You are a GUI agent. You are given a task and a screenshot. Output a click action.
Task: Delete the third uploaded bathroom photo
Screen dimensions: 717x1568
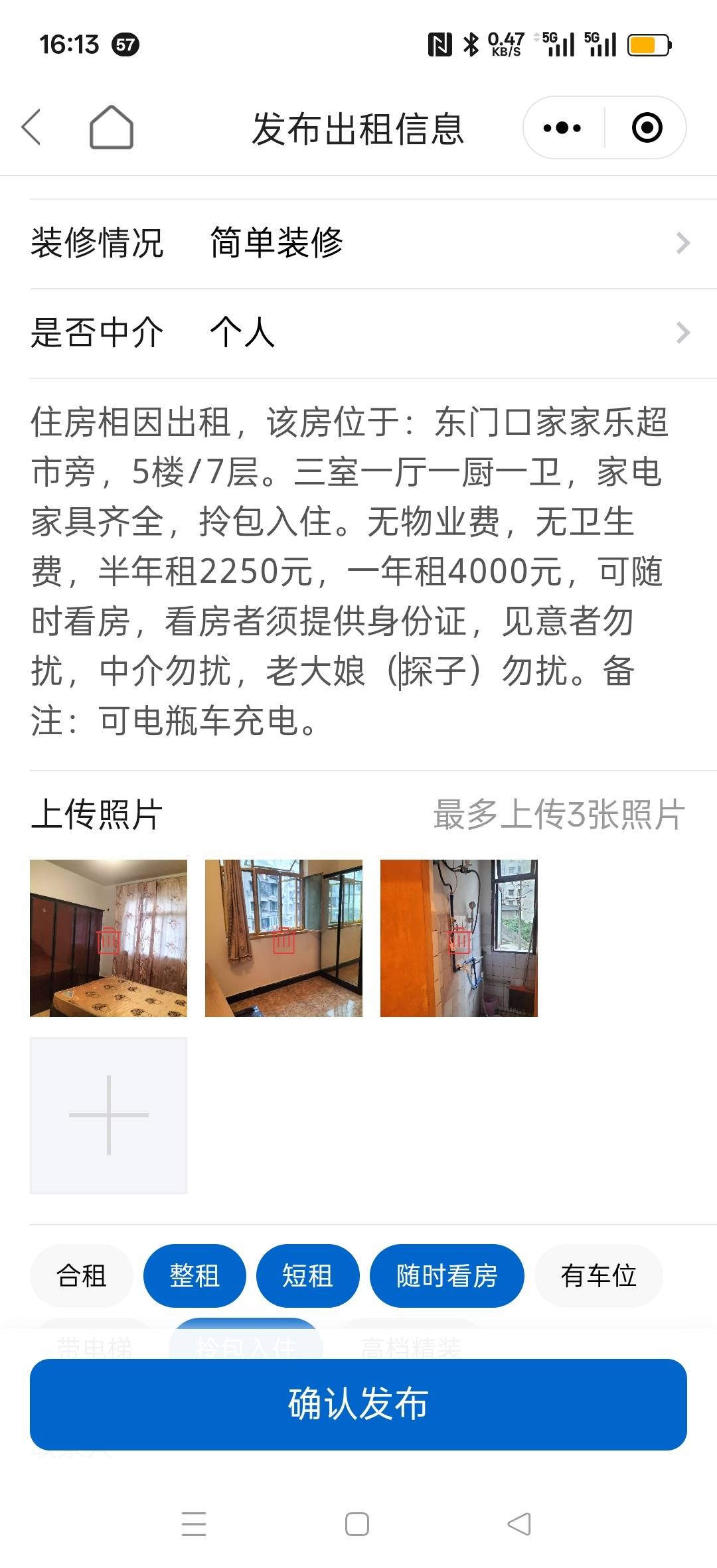[x=459, y=941]
